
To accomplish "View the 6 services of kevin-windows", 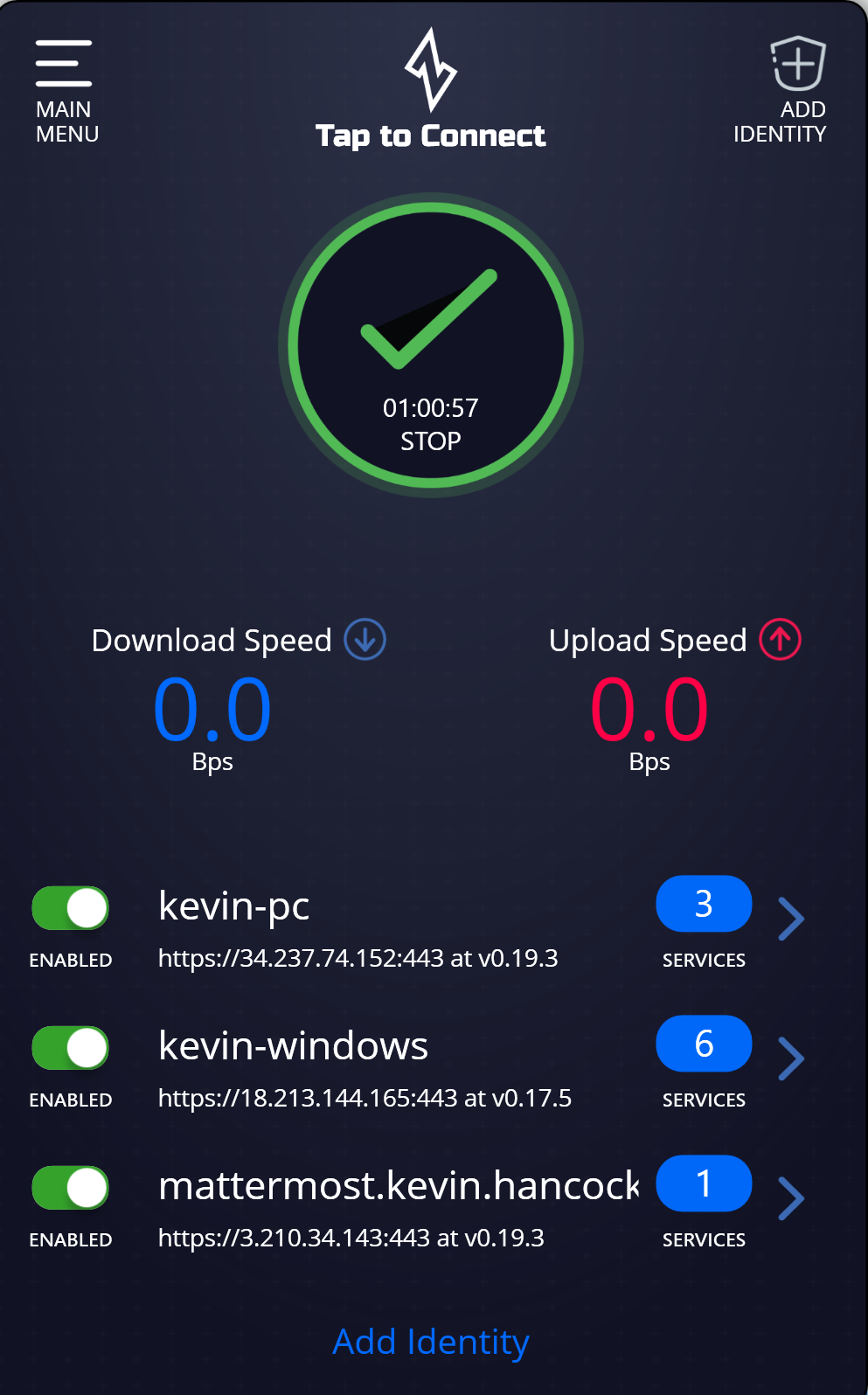I will click(x=704, y=1044).
